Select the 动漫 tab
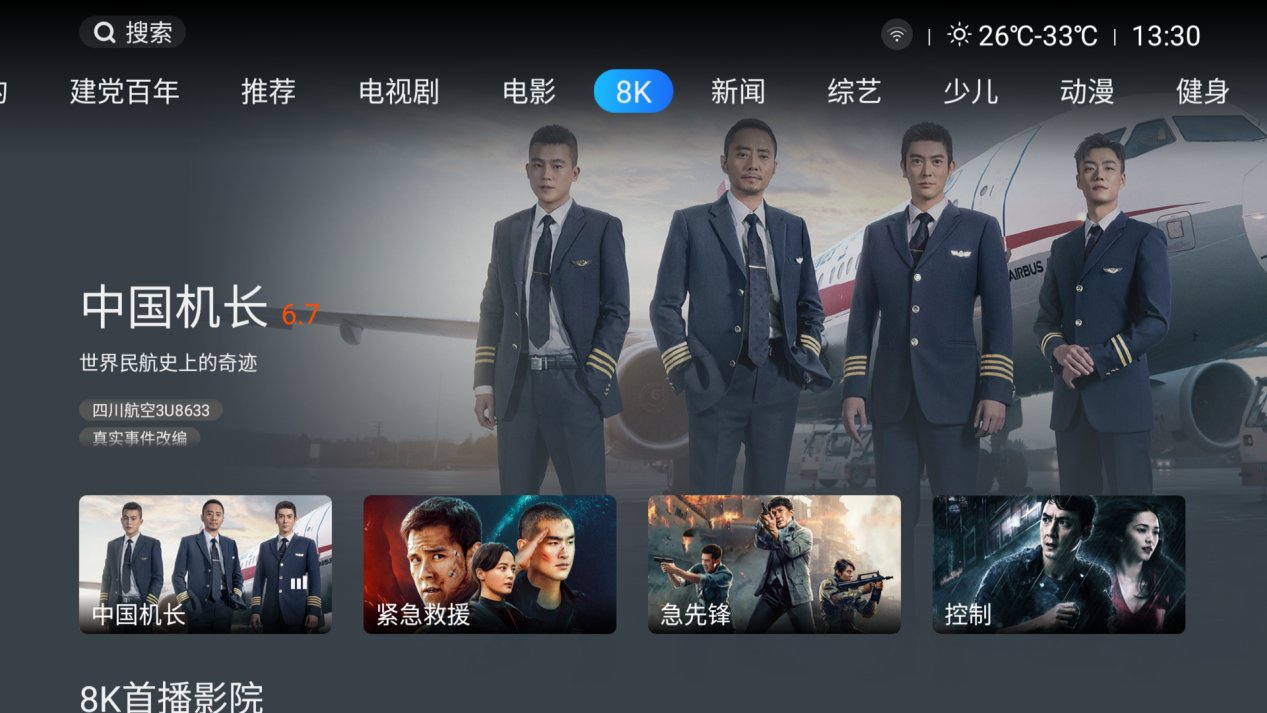The height and width of the screenshot is (713, 1267). (1087, 92)
